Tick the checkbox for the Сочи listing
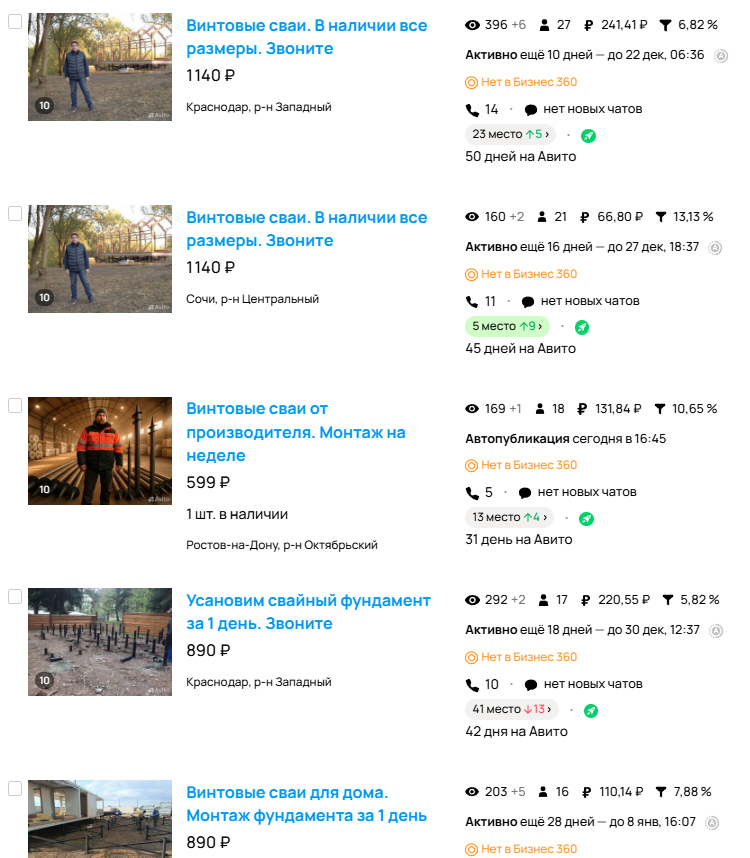The width and height of the screenshot is (750, 858). click(15, 213)
